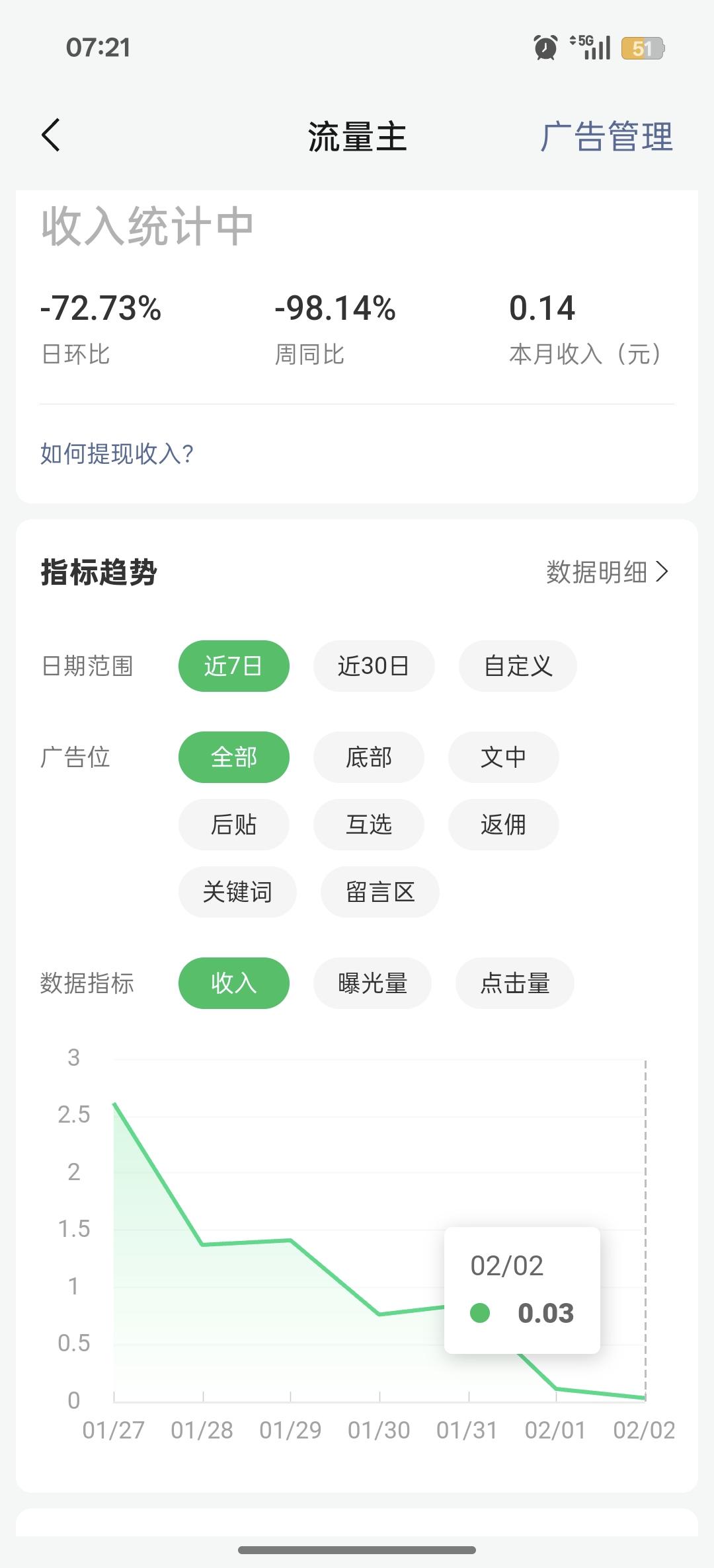Select 自定义 custom date range
The width and height of the screenshot is (714, 1568).
(x=516, y=666)
